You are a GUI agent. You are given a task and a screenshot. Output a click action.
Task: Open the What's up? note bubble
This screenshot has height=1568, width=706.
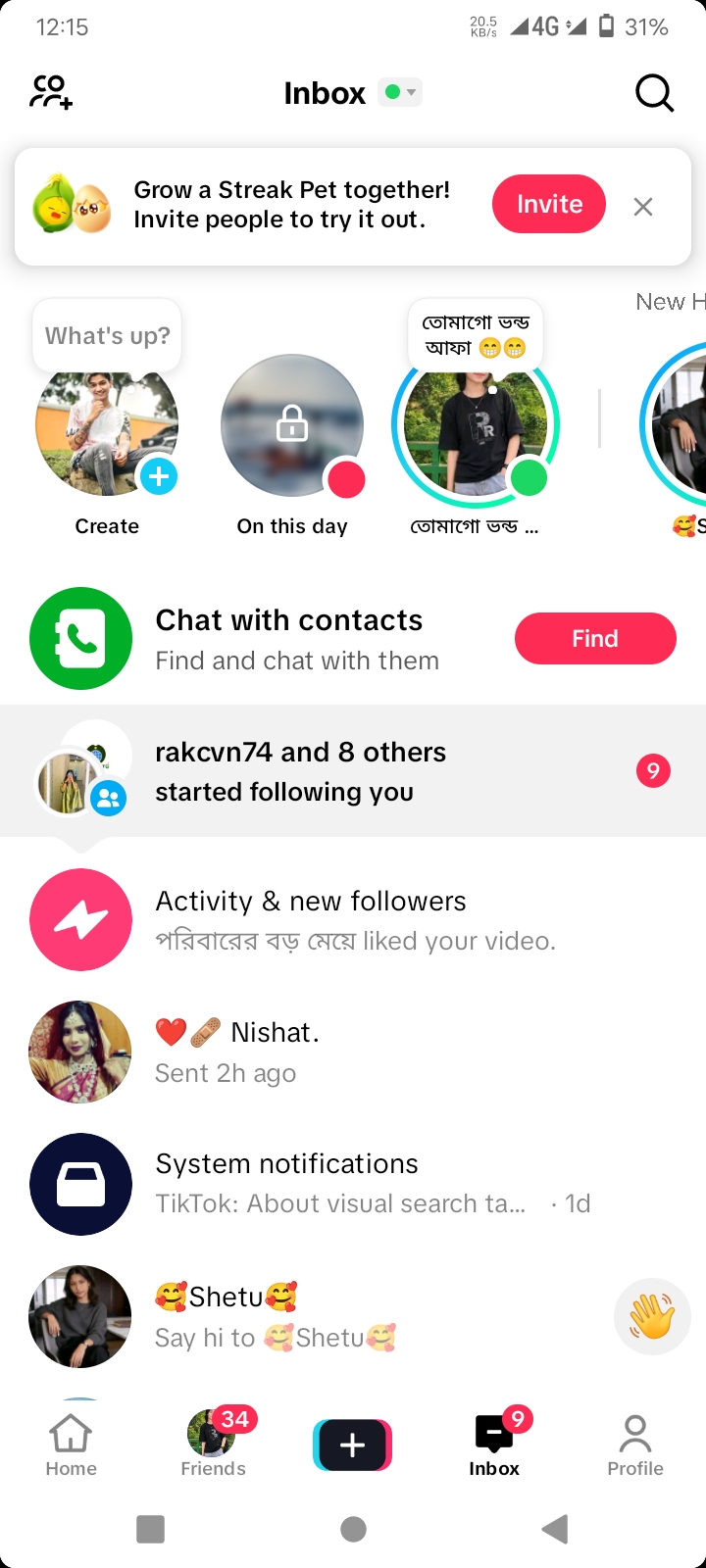(x=107, y=336)
